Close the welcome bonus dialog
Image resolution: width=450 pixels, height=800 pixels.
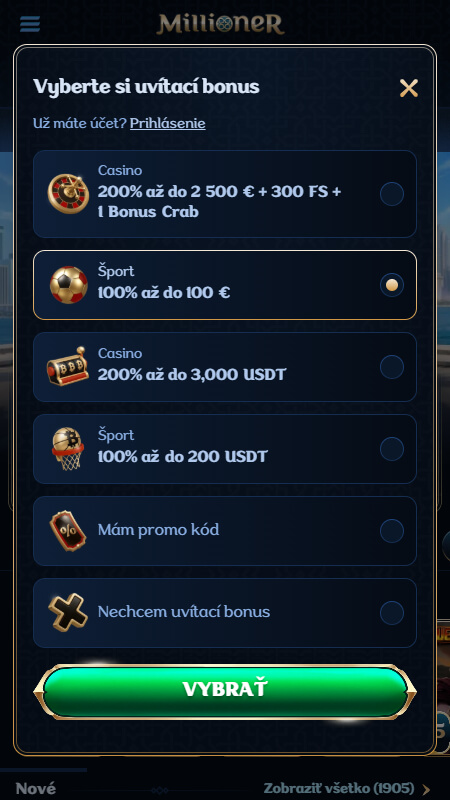click(409, 88)
